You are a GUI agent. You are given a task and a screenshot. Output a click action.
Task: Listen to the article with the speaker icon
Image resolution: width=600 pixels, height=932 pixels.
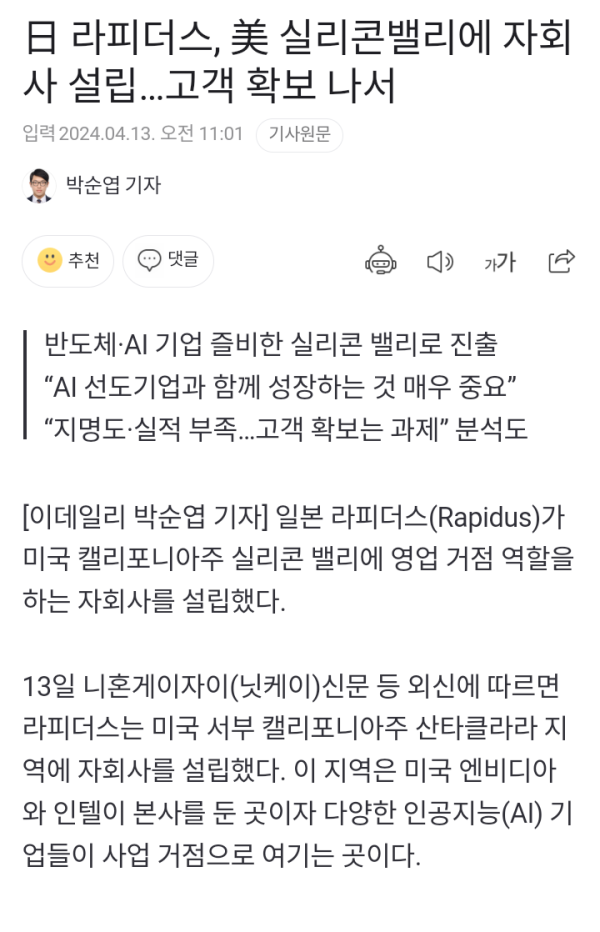(440, 262)
